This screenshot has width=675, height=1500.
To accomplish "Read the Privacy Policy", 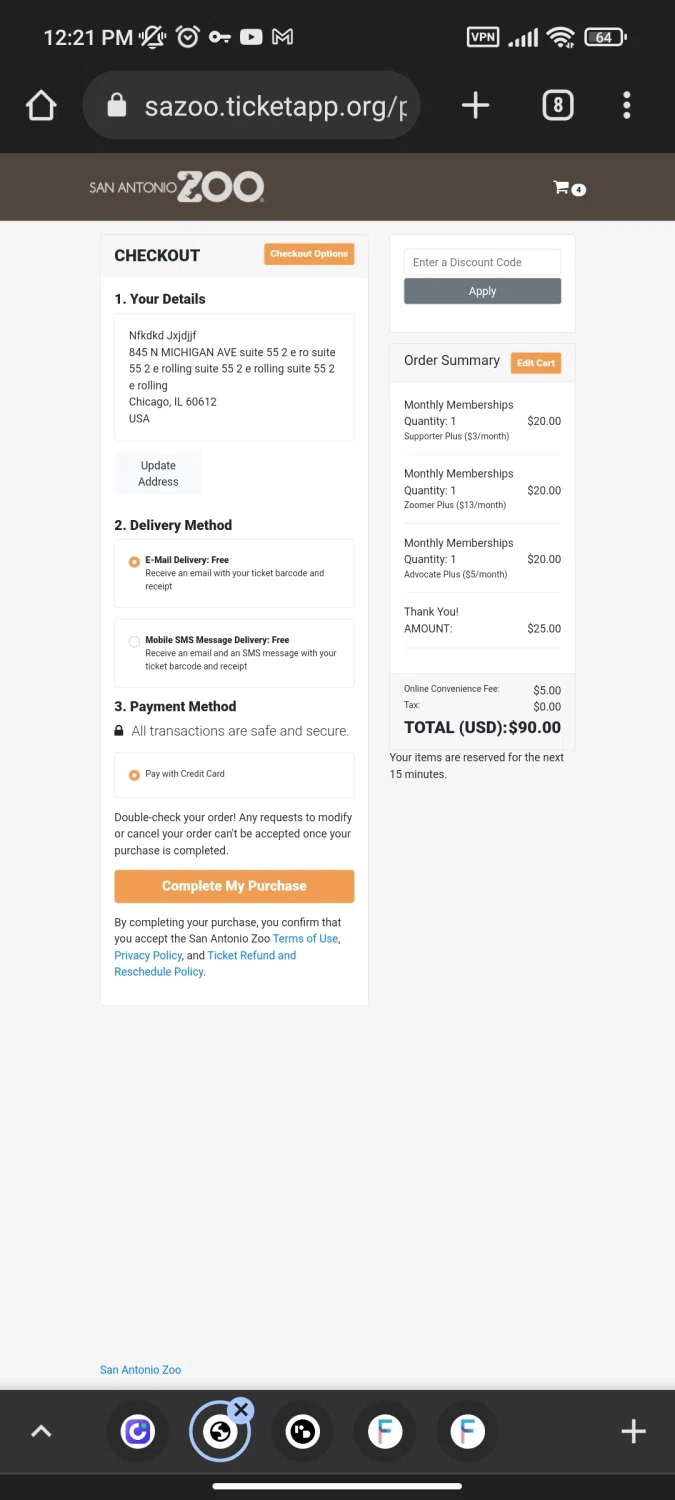I will point(148,956).
